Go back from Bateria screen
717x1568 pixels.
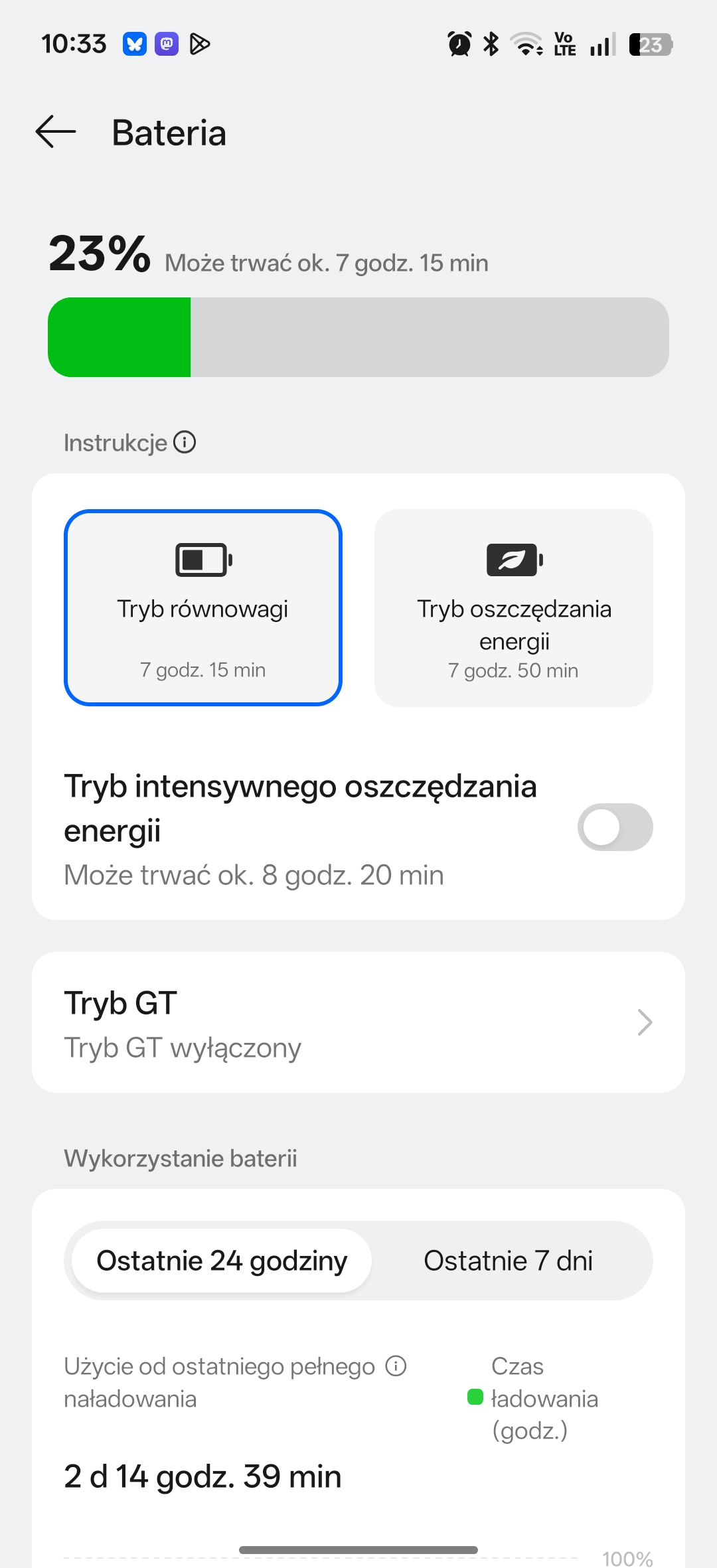coord(56,132)
